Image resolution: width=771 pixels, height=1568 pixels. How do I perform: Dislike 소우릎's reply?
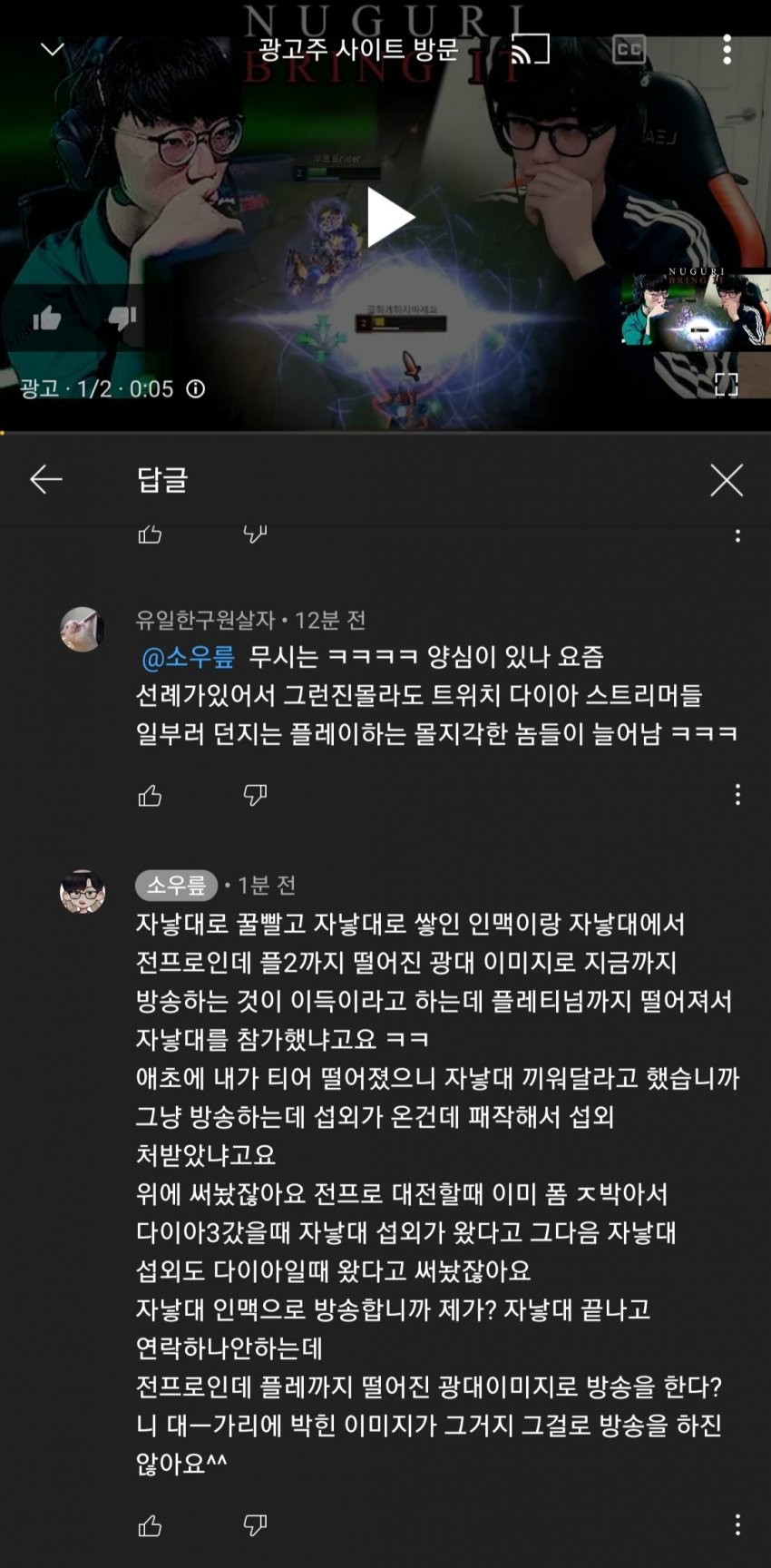pos(255,1525)
